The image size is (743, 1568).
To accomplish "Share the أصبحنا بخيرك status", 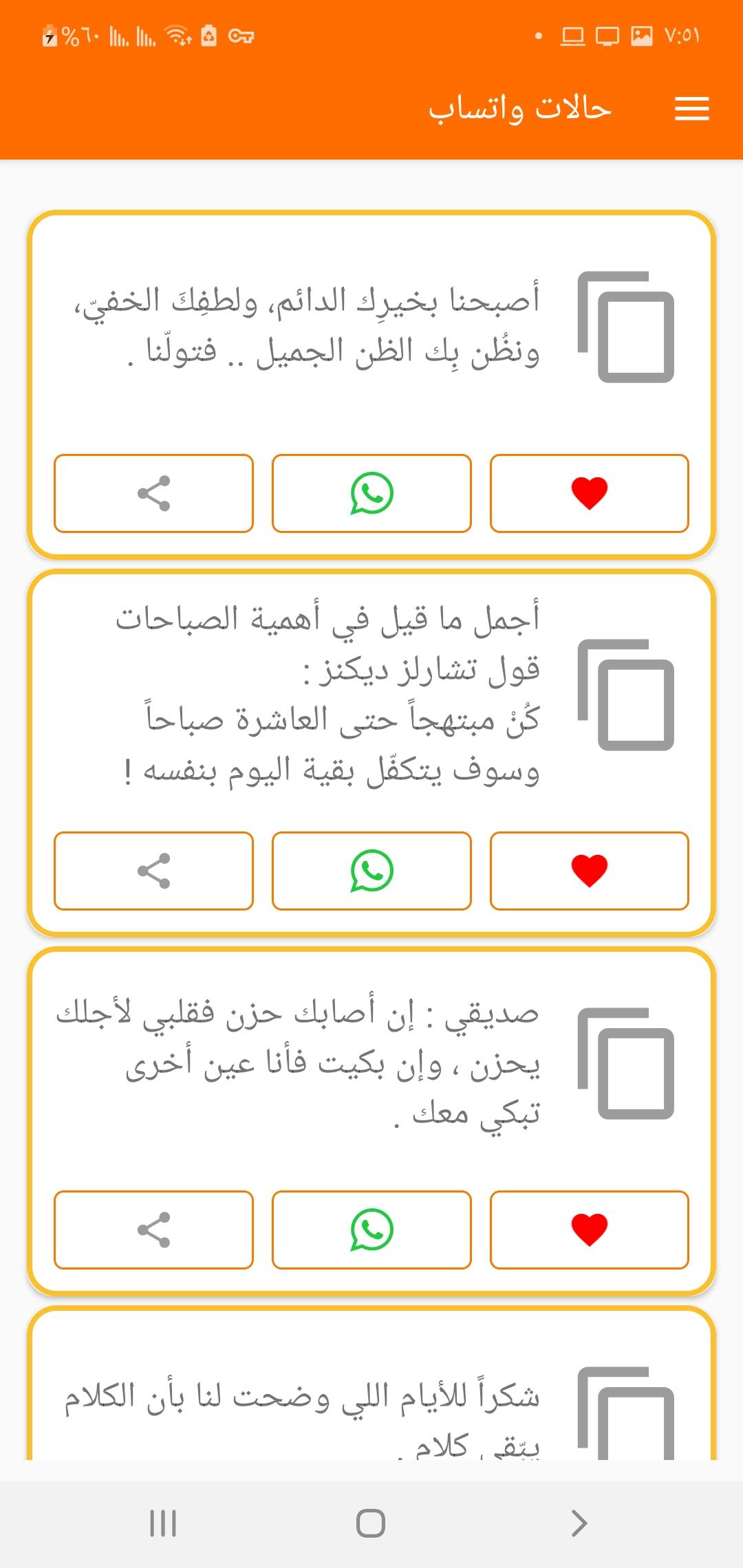I will [153, 493].
